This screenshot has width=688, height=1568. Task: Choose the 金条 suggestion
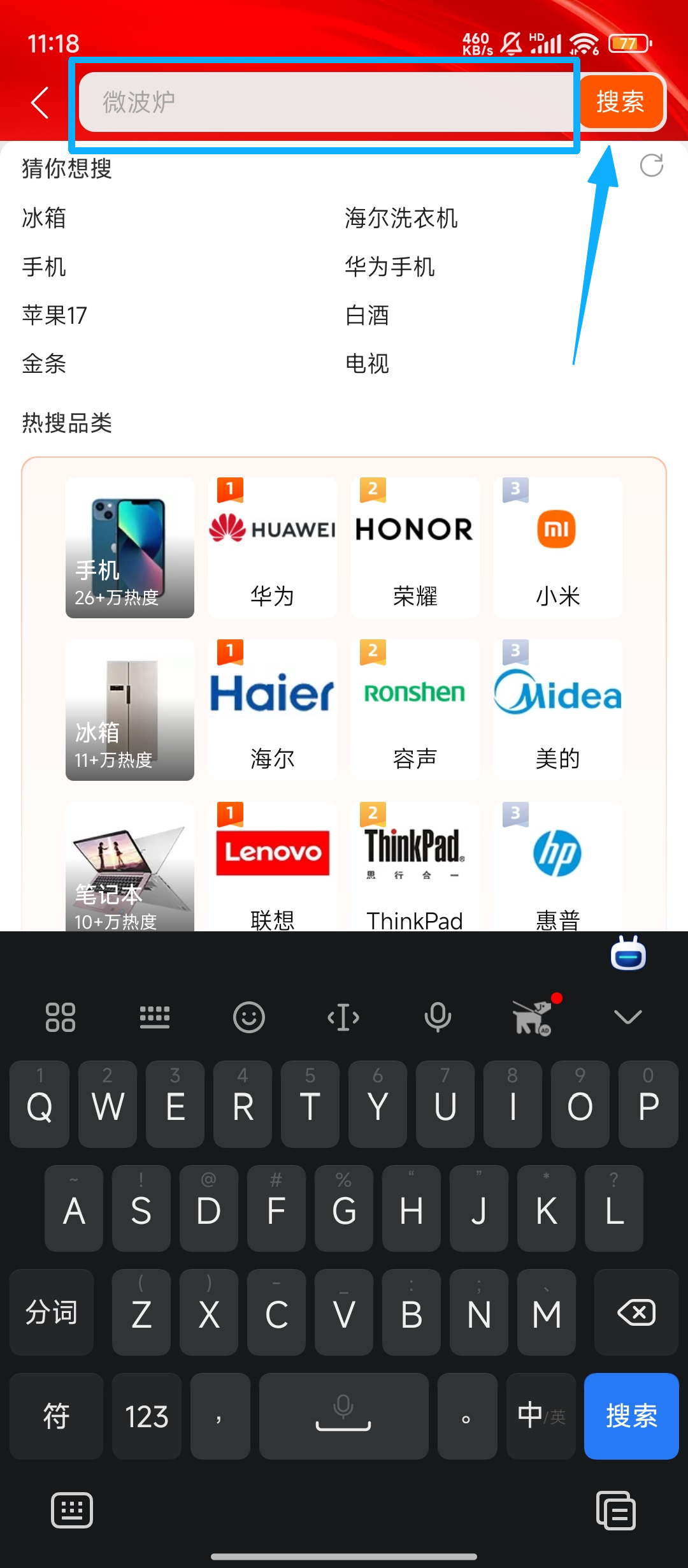pyautogui.click(x=44, y=364)
